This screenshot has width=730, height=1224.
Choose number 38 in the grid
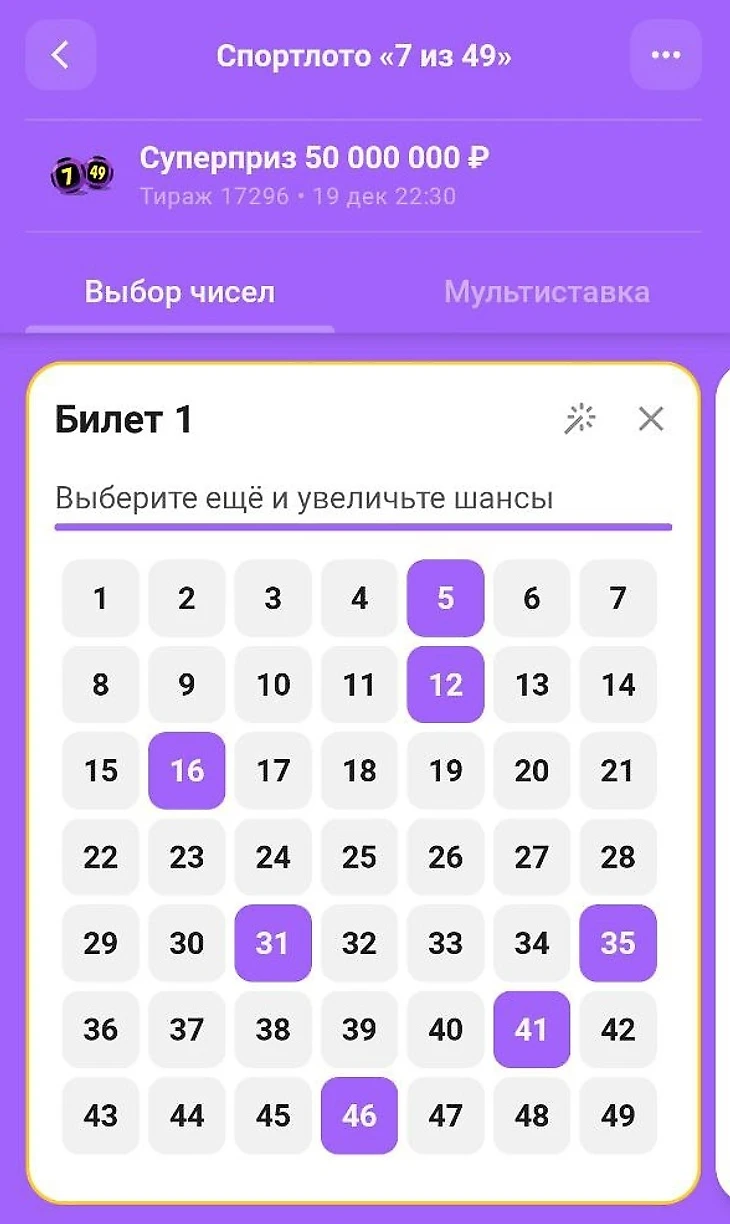pos(273,1029)
